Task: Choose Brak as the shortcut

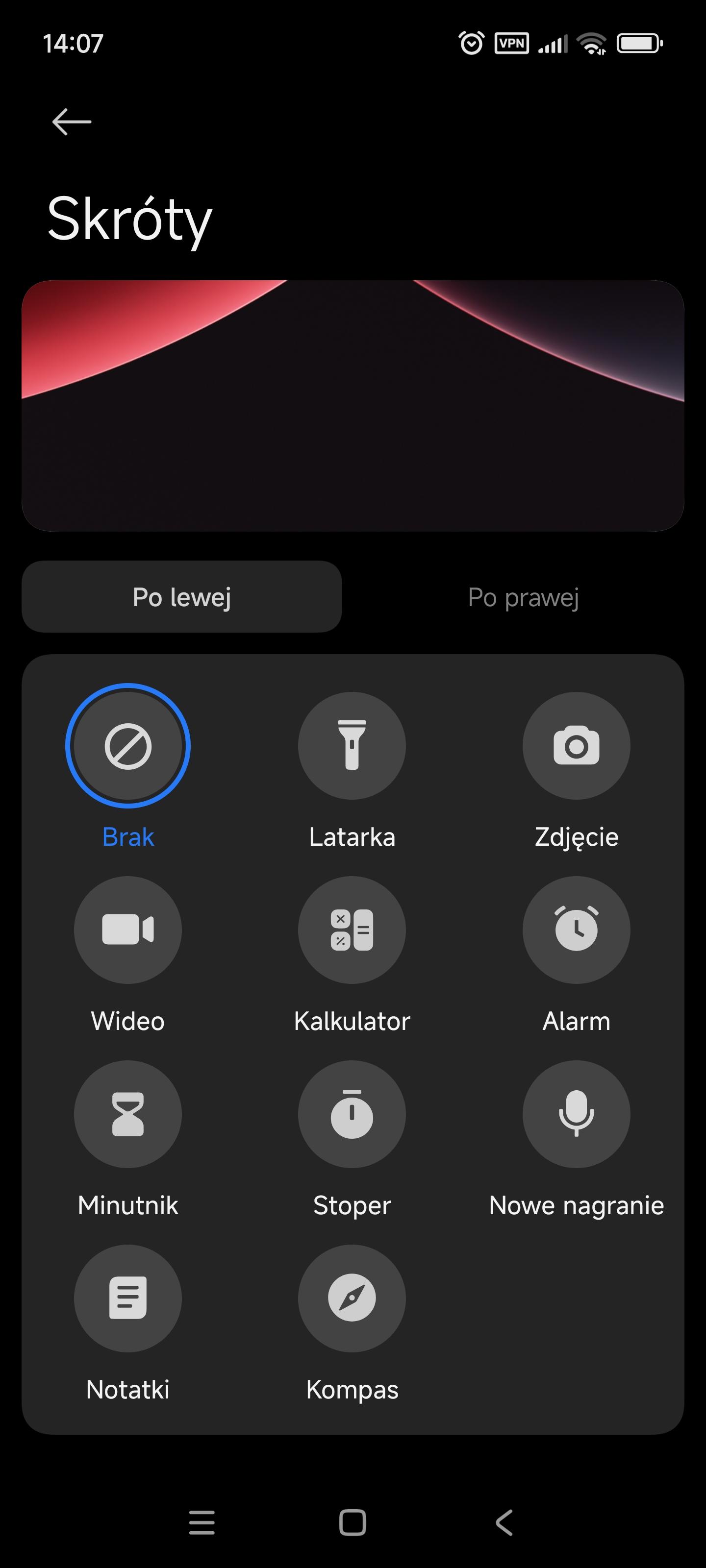Action: pyautogui.click(x=128, y=746)
